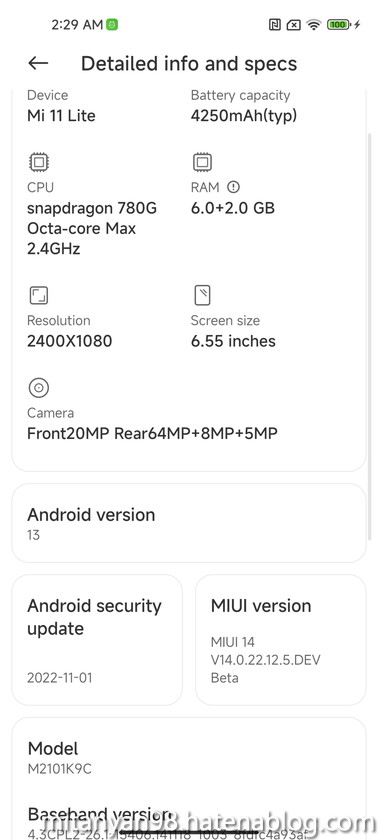
Task: Go back using the arrow icon
Action: pos(38,63)
